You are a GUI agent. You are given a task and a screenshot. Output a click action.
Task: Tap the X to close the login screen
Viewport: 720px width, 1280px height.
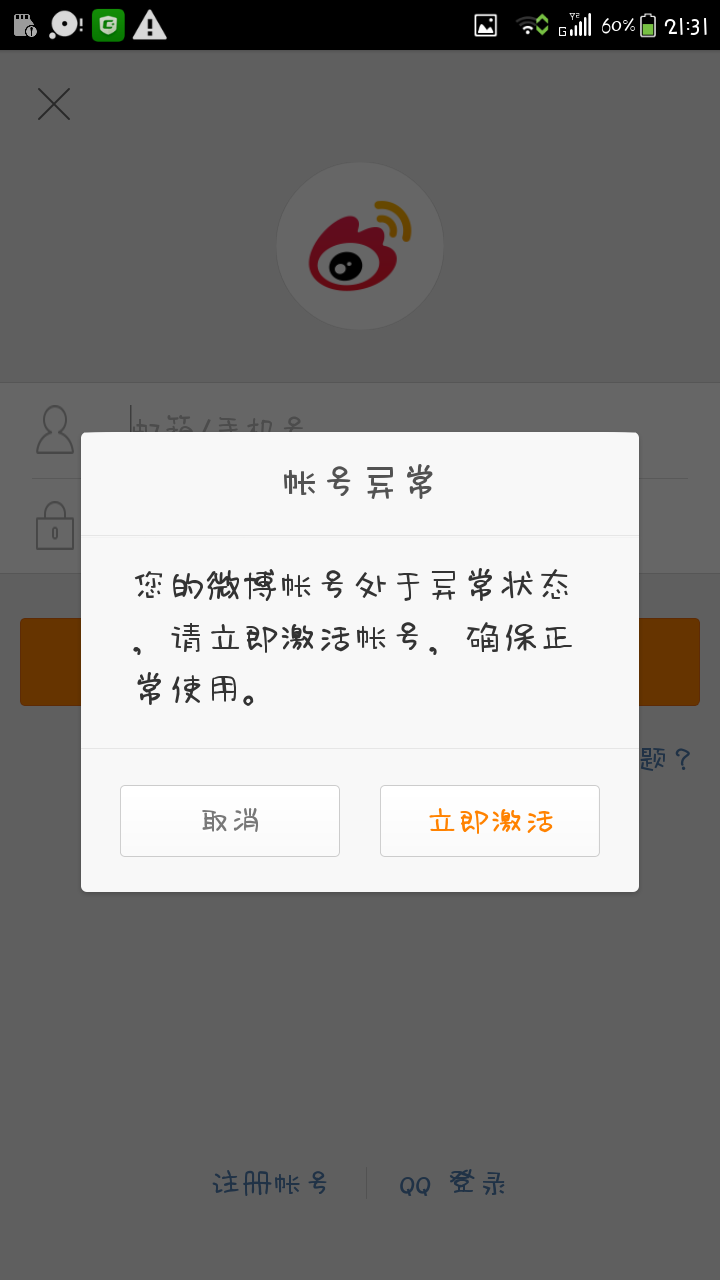click(x=53, y=103)
